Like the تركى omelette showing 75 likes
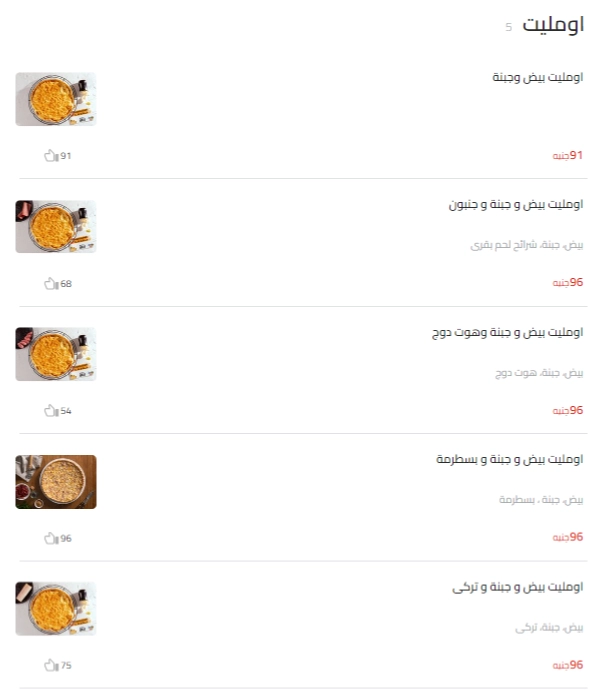 (51, 665)
